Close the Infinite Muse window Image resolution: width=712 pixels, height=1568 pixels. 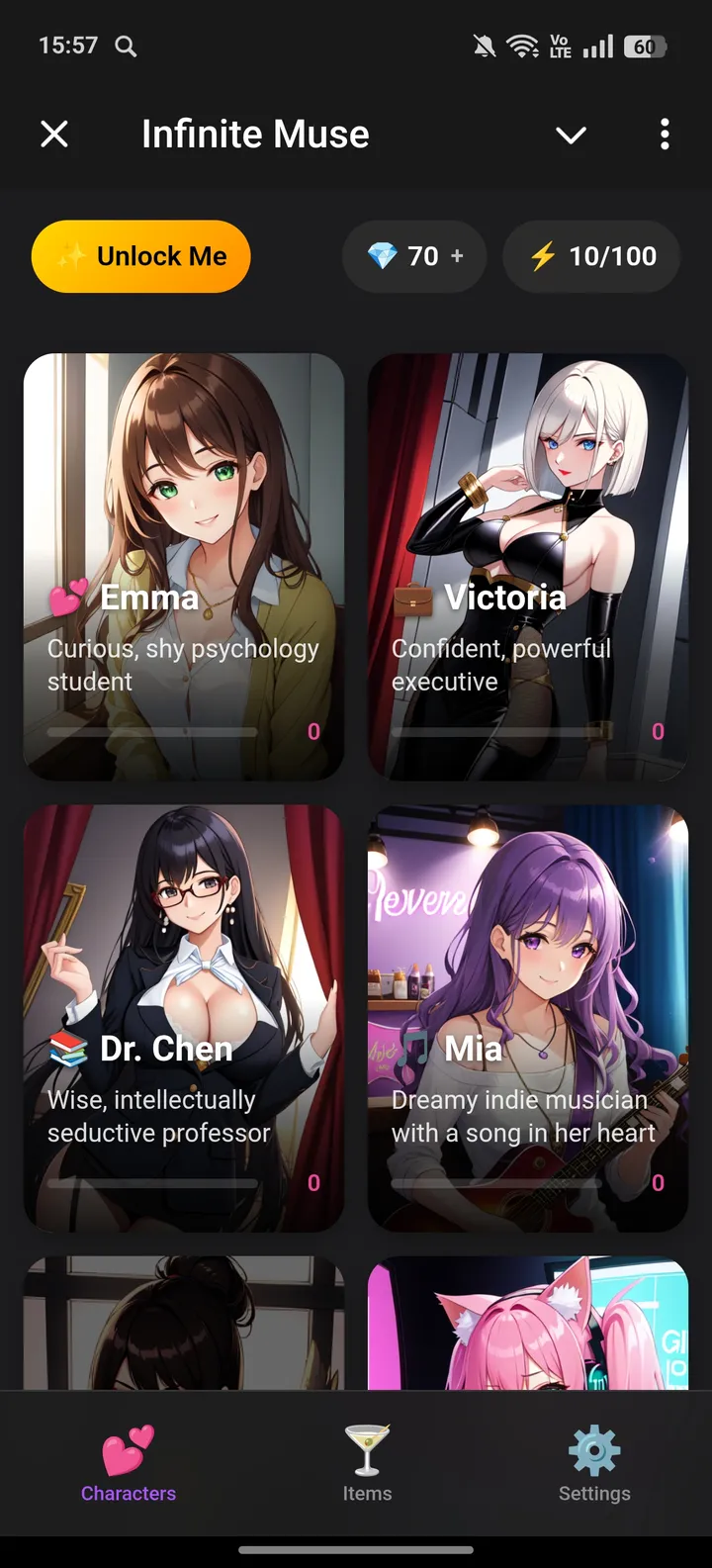click(54, 134)
